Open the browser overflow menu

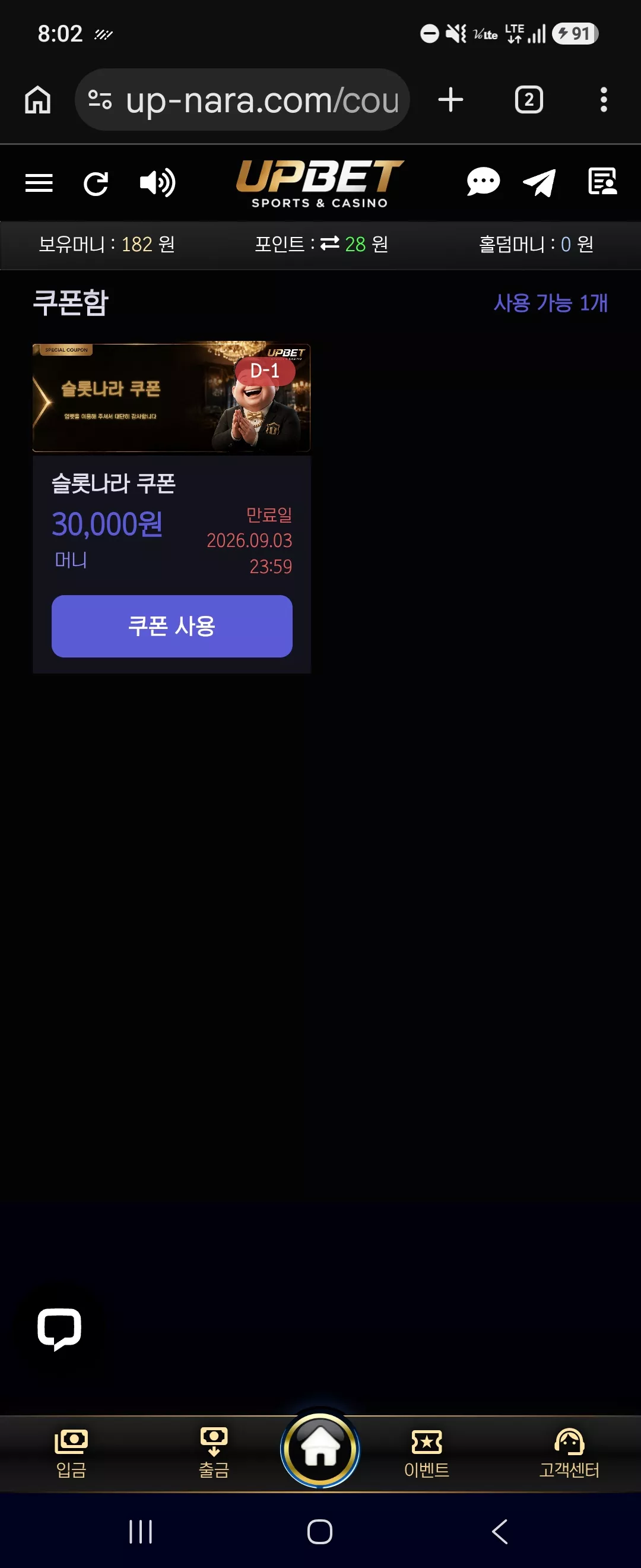tap(603, 100)
